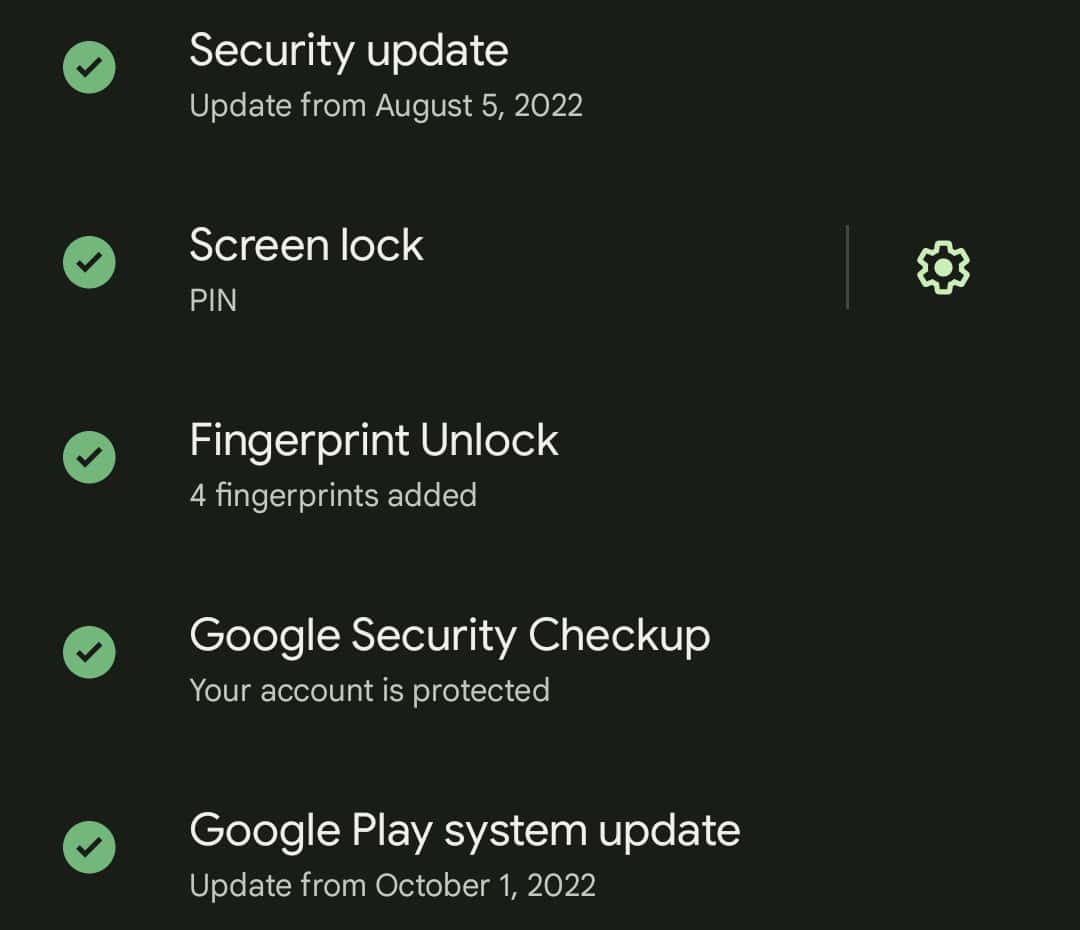Open Google Security Checkup
1080x930 pixels.
449,657
